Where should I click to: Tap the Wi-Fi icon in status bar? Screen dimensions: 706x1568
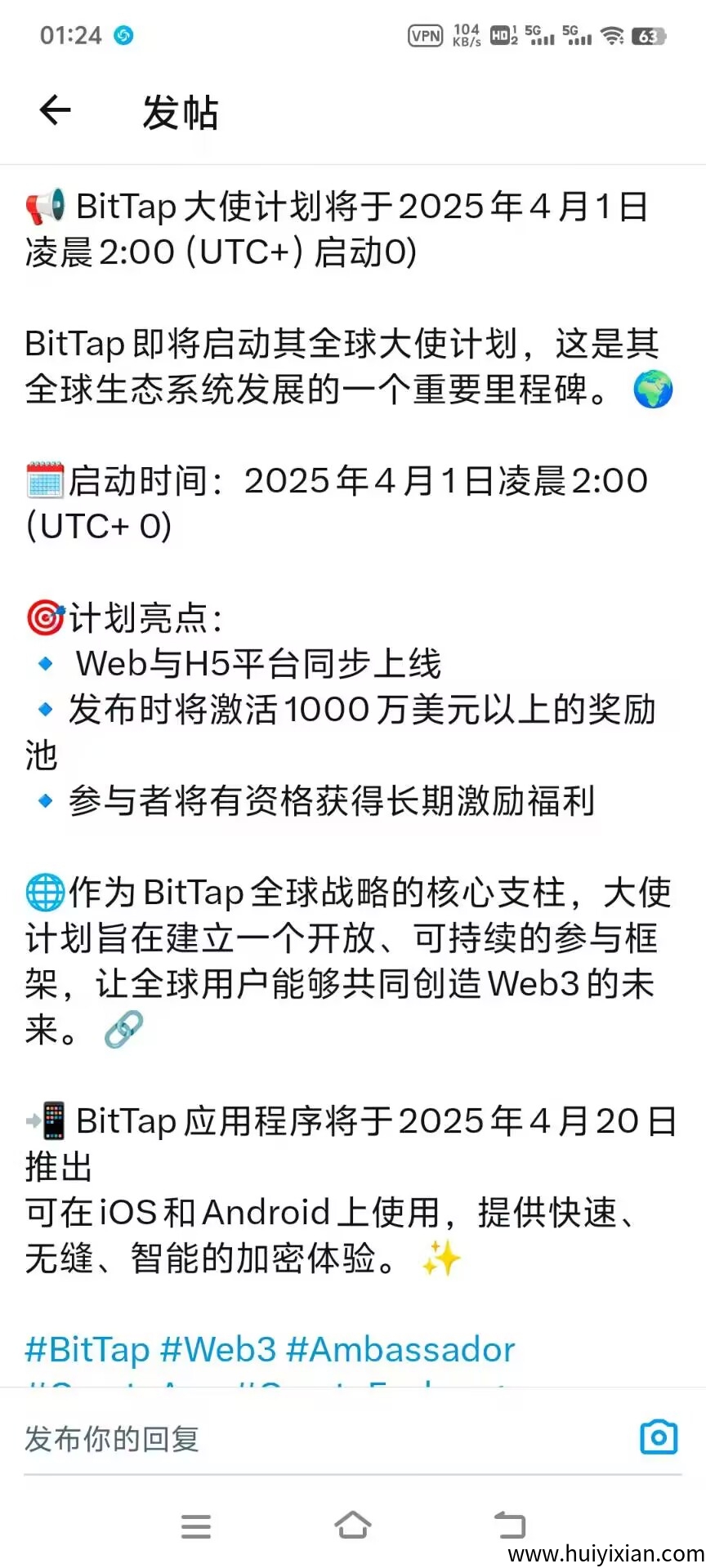click(611, 36)
